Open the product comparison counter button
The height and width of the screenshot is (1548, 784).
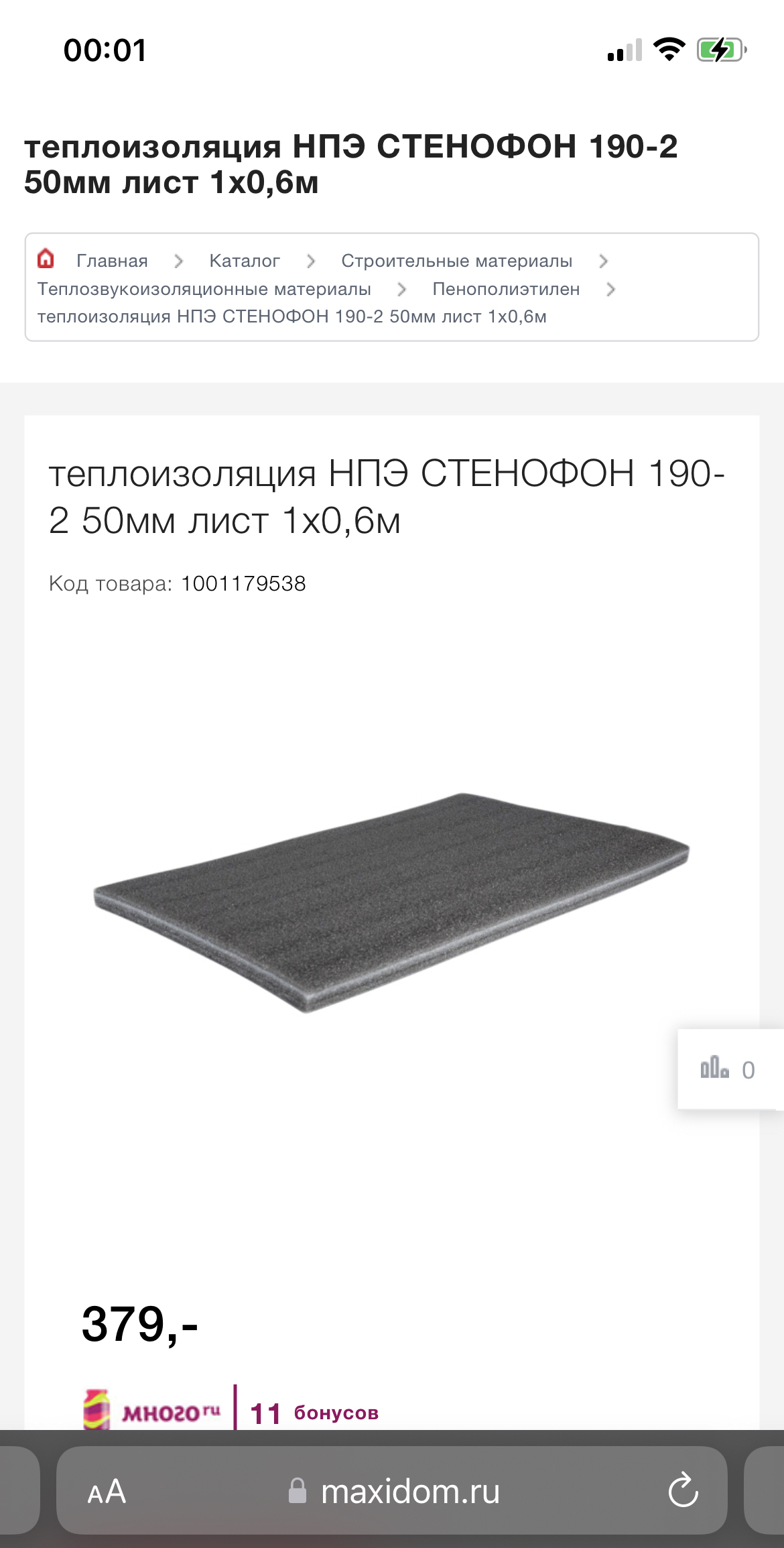coord(728,1069)
